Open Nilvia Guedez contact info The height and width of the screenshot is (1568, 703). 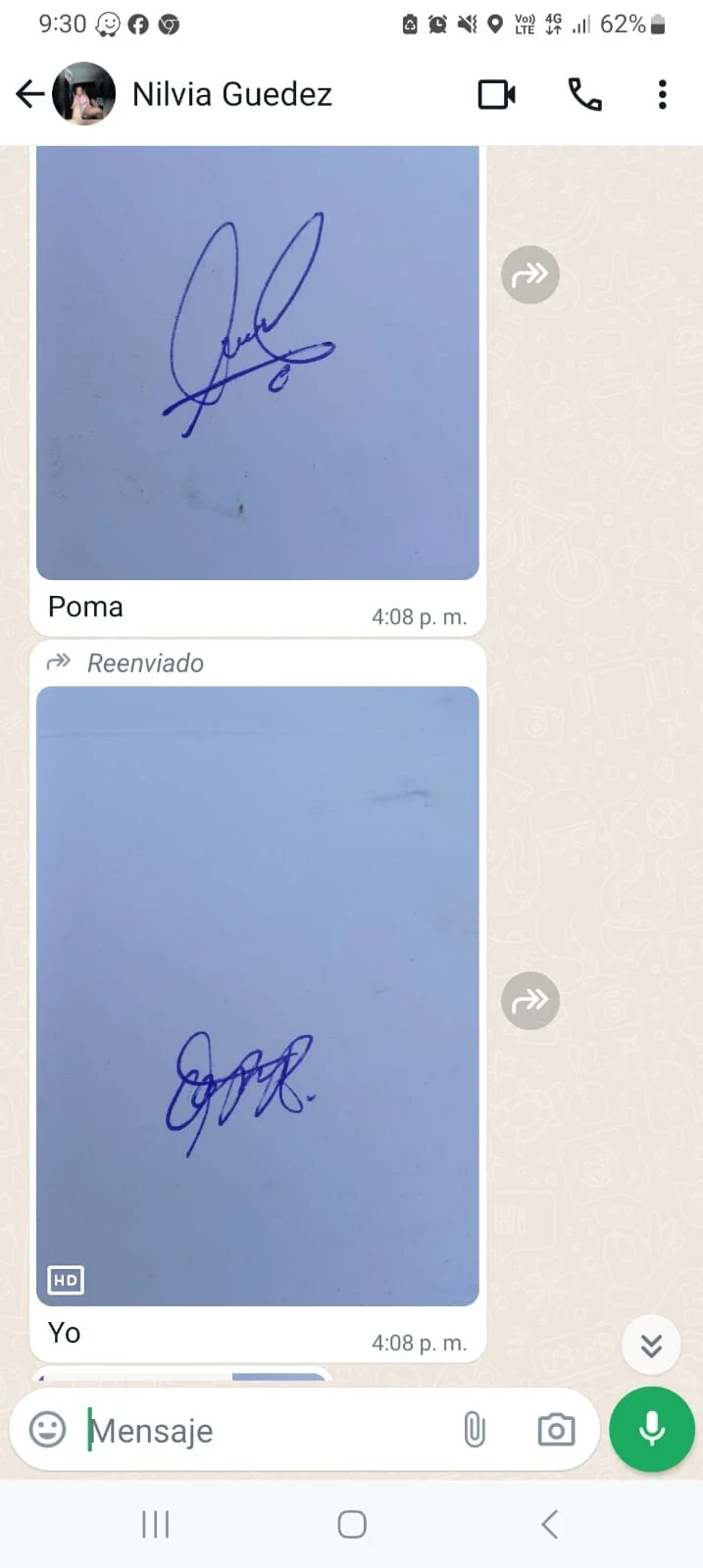pos(232,94)
